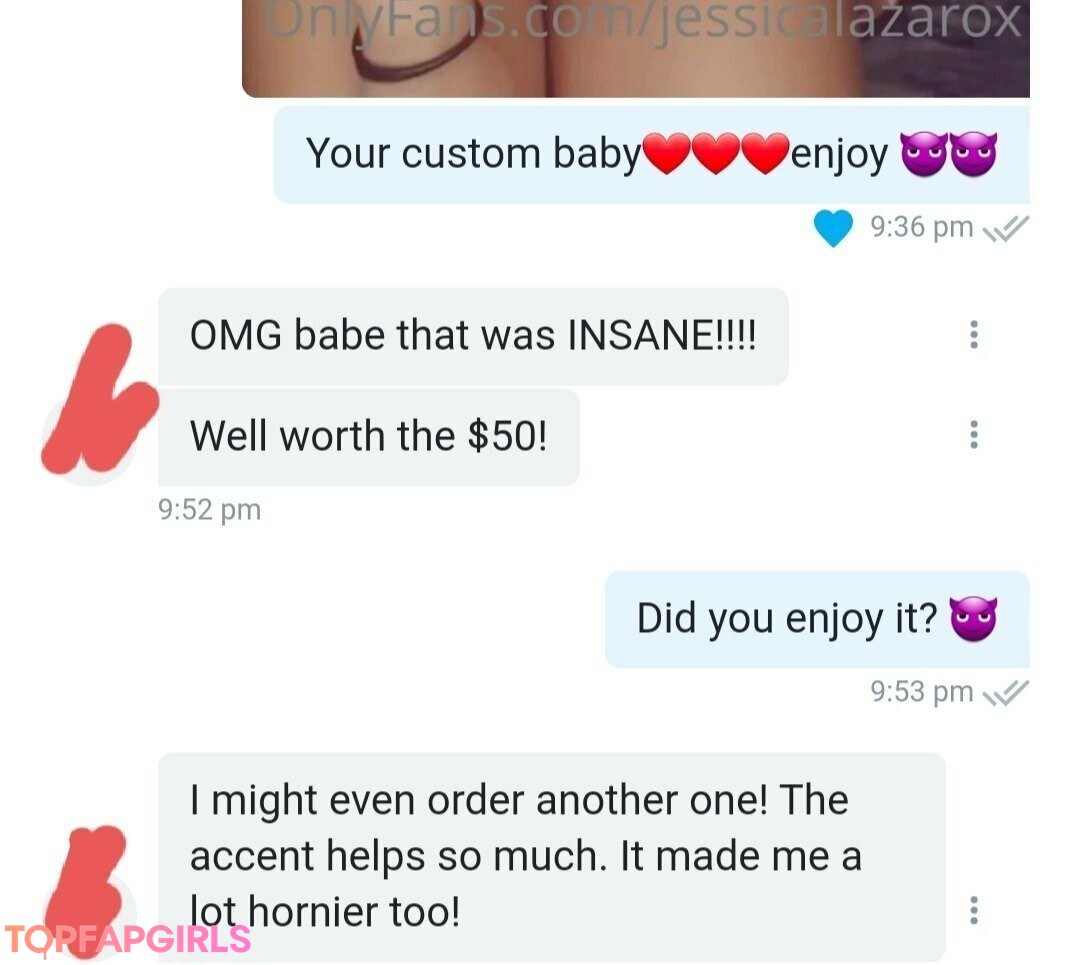Open options for 'Well worth the $50!' message
The image size is (1080, 965).
973,435
